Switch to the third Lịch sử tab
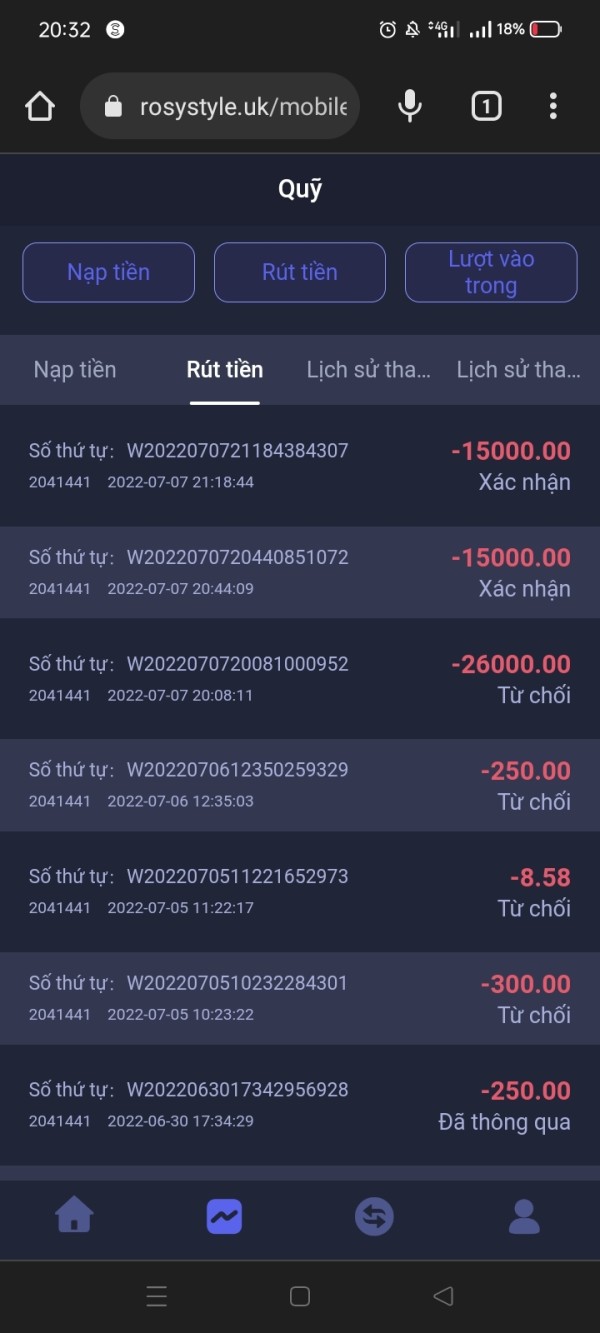The width and height of the screenshot is (600, 1333). coord(368,370)
